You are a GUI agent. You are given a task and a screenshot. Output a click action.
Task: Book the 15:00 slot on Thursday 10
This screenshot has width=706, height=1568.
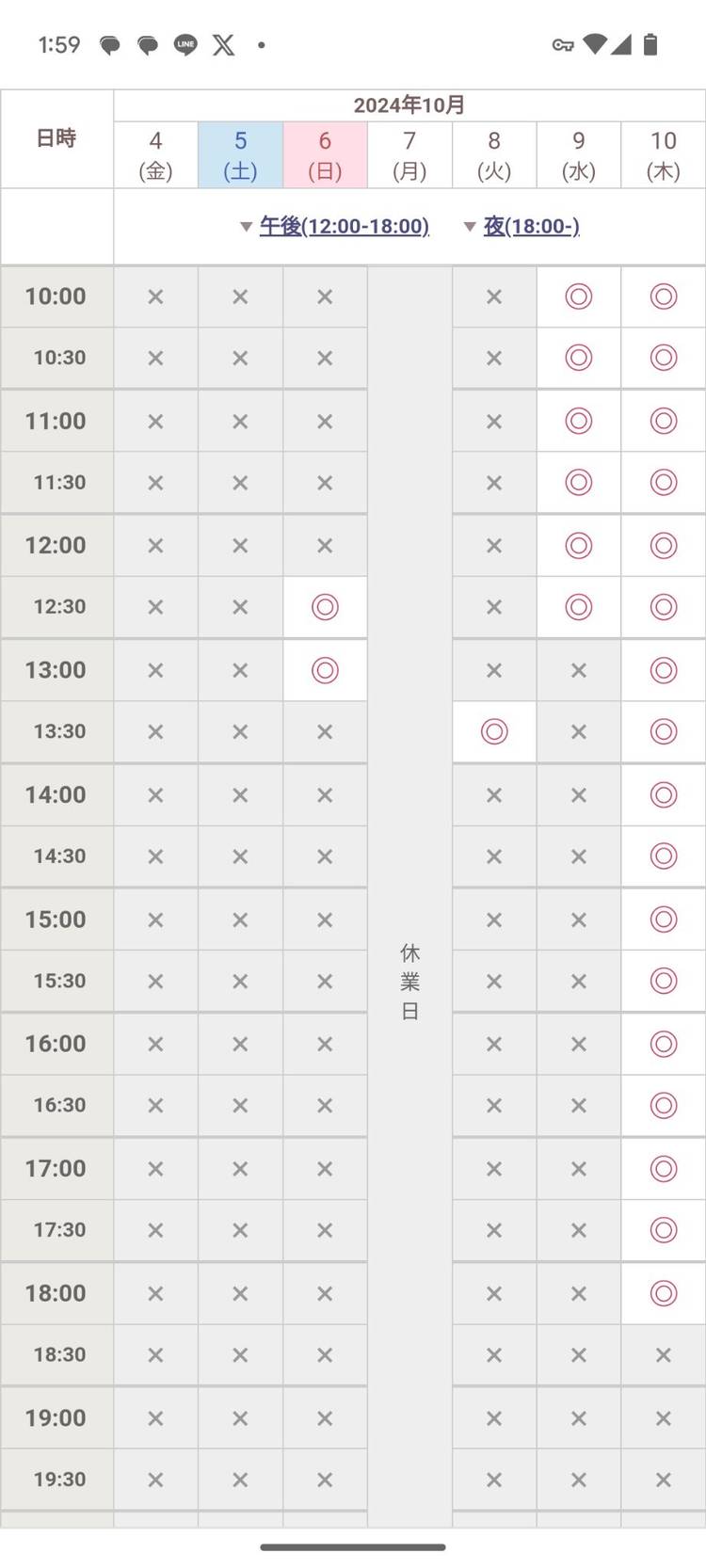[664, 919]
